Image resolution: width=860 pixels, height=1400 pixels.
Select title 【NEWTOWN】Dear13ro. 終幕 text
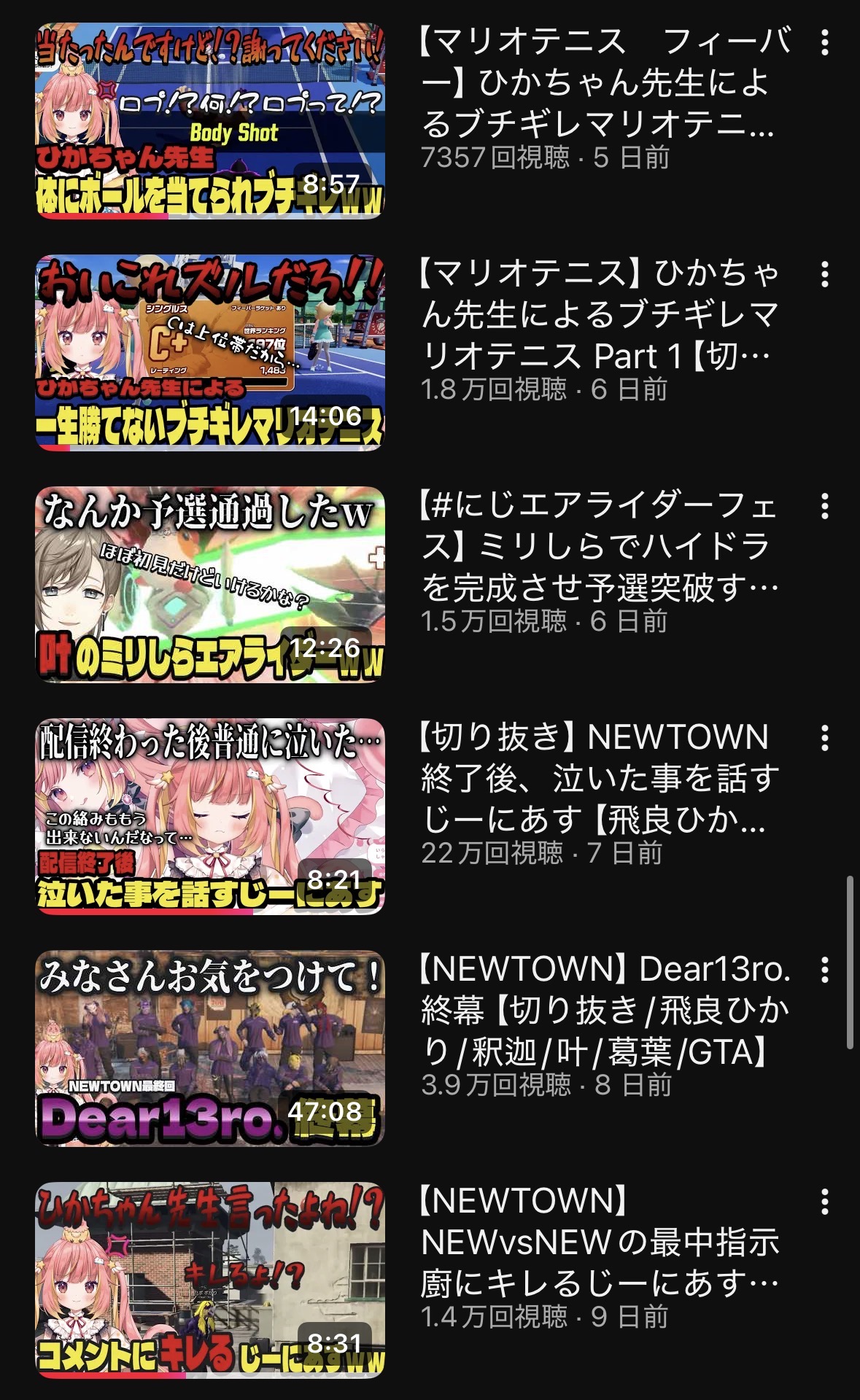pyautogui.click(x=604, y=1010)
